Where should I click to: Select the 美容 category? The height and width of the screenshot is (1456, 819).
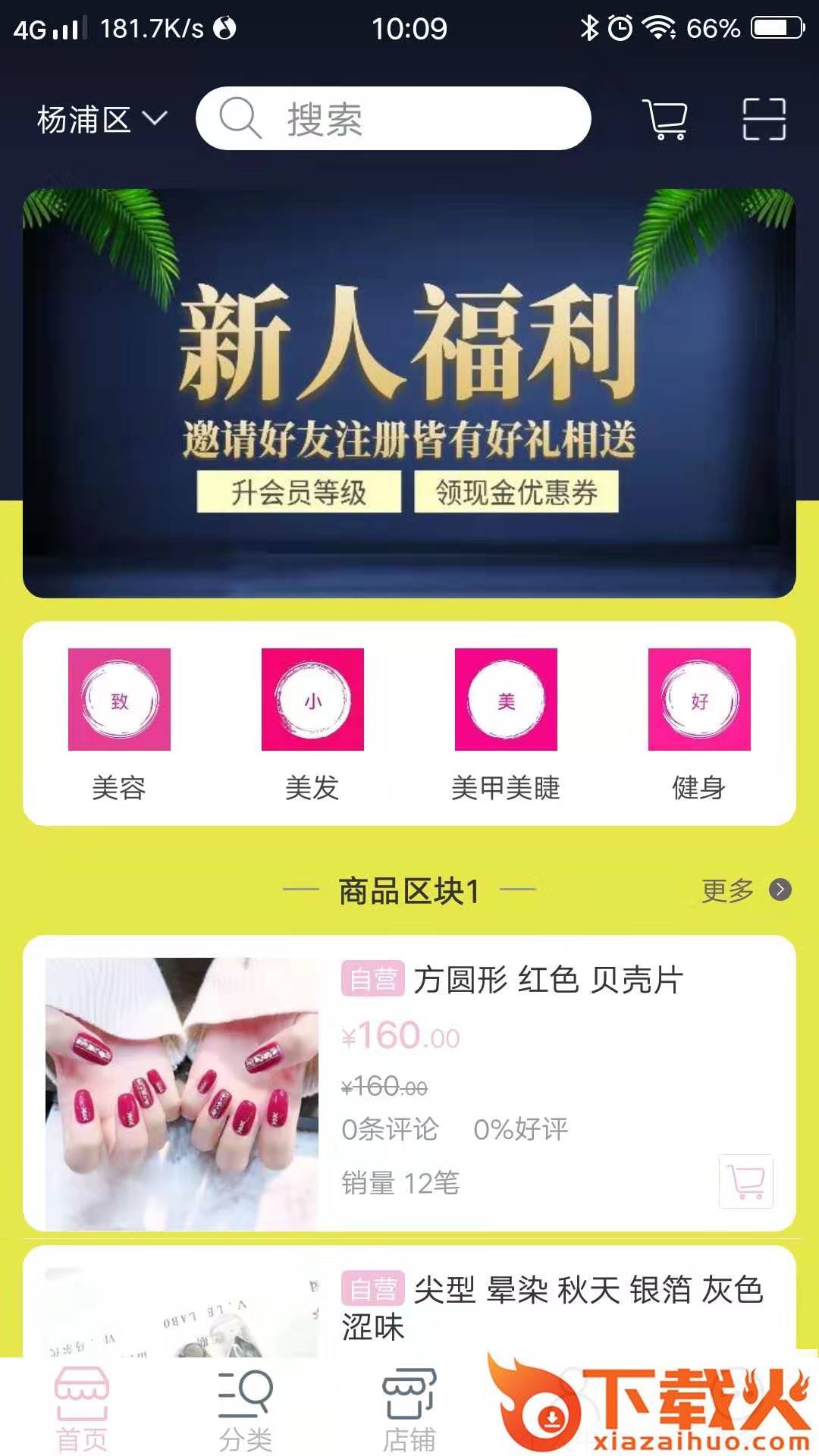click(119, 724)
